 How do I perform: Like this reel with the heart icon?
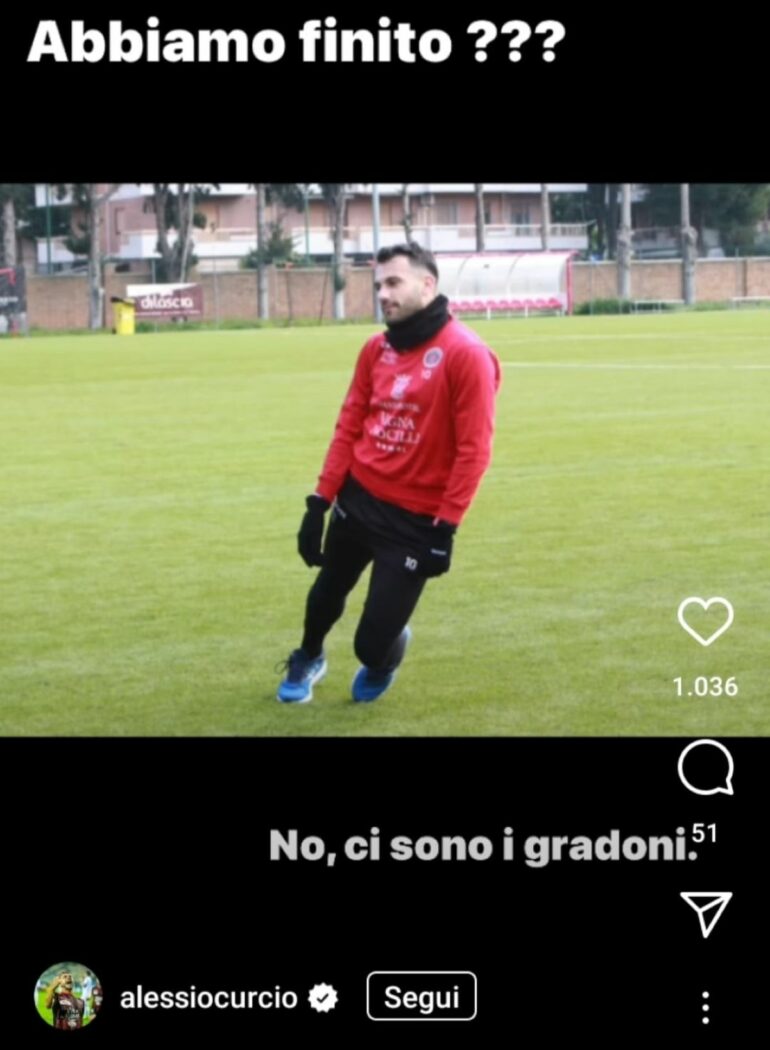[705, 621]
